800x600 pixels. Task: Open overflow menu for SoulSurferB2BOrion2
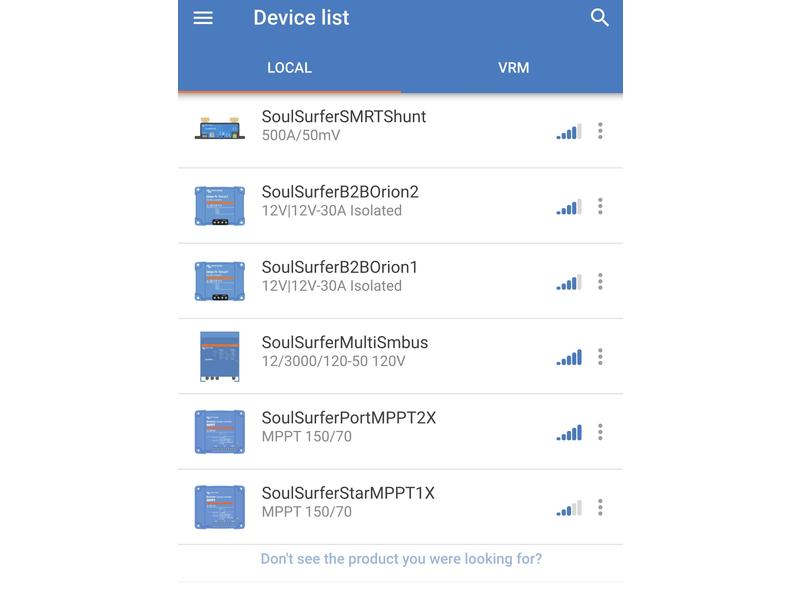point(600,206)
